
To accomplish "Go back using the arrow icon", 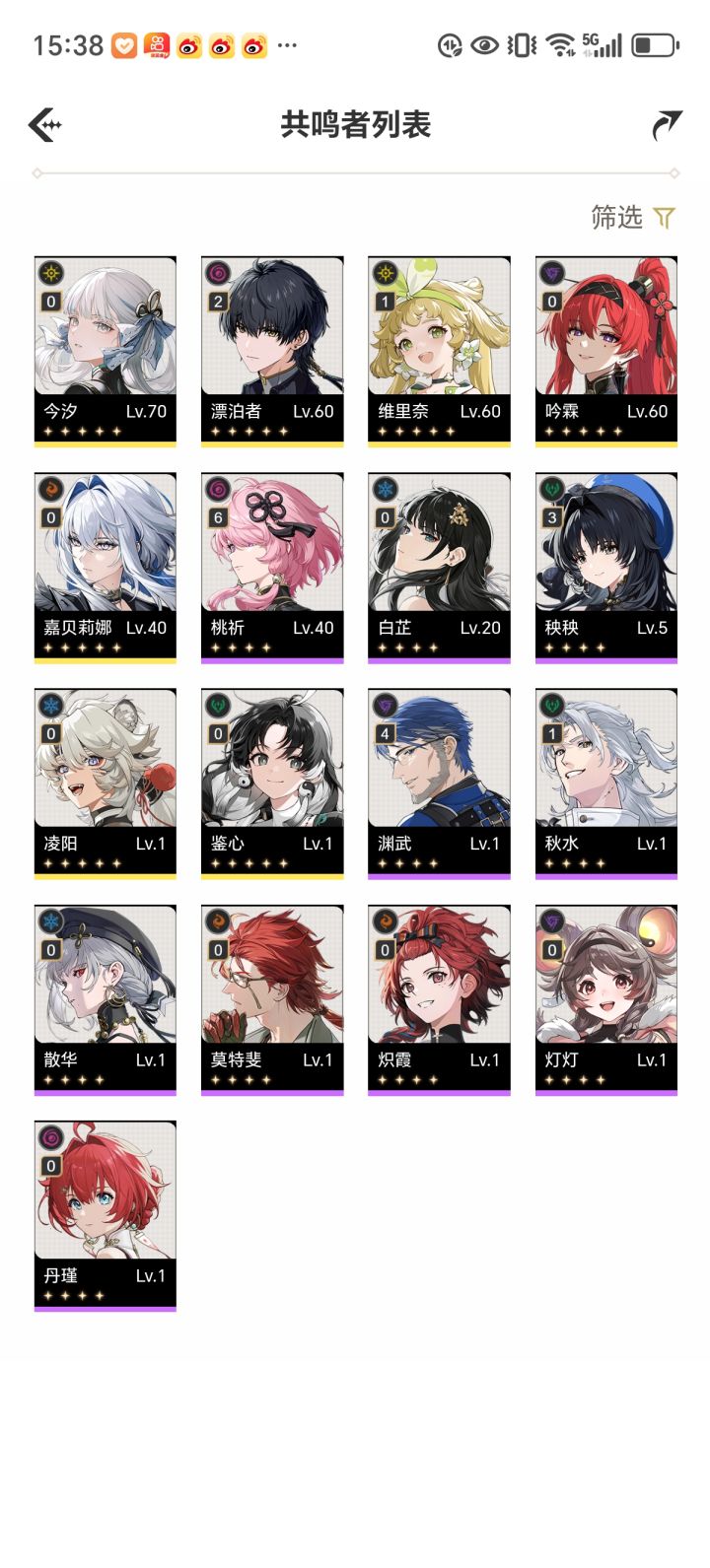I will 45,125.
